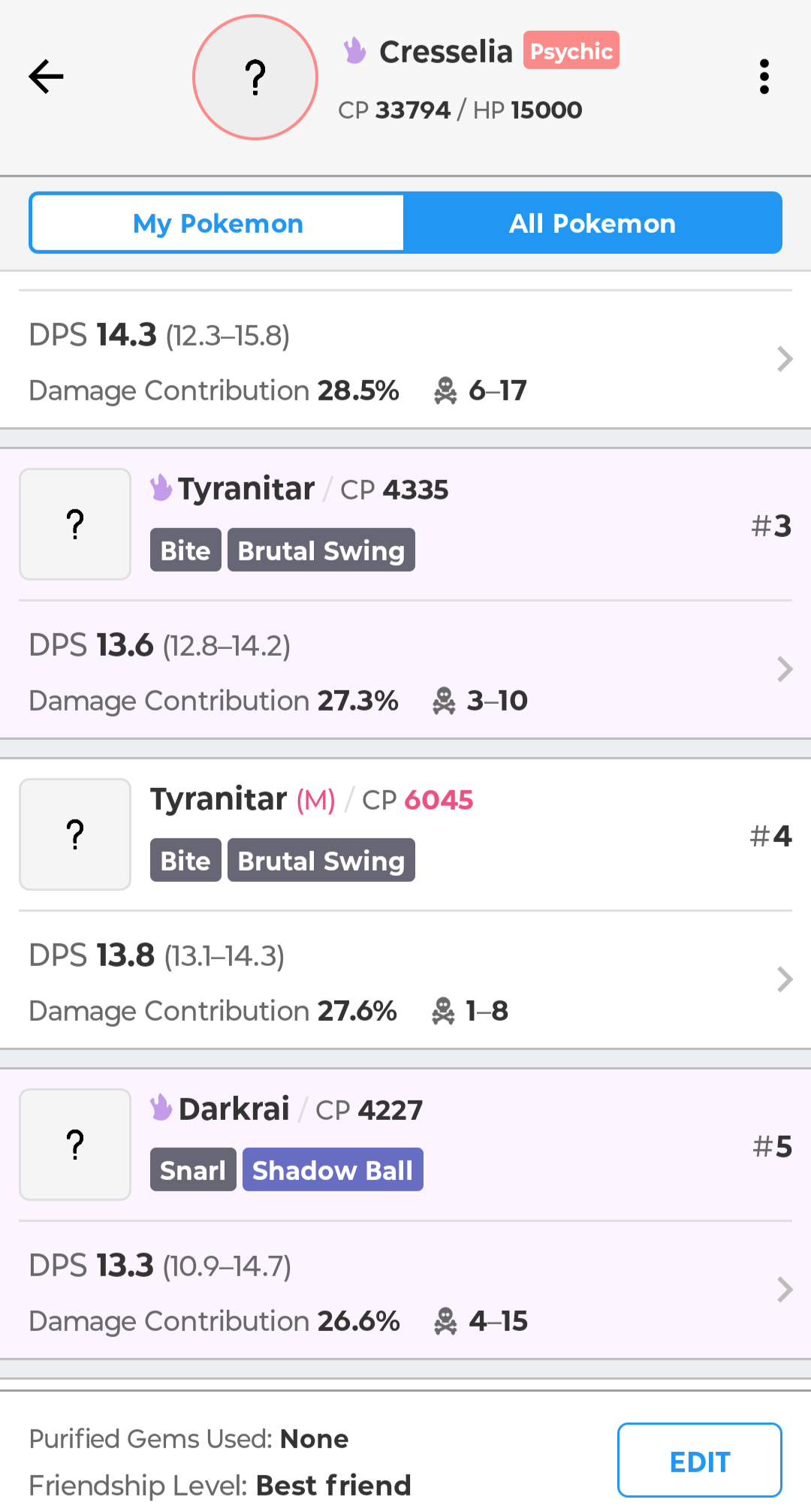
Task: Open the #5 Darkrai CP 4227 card
Action: pos(405,1145)
